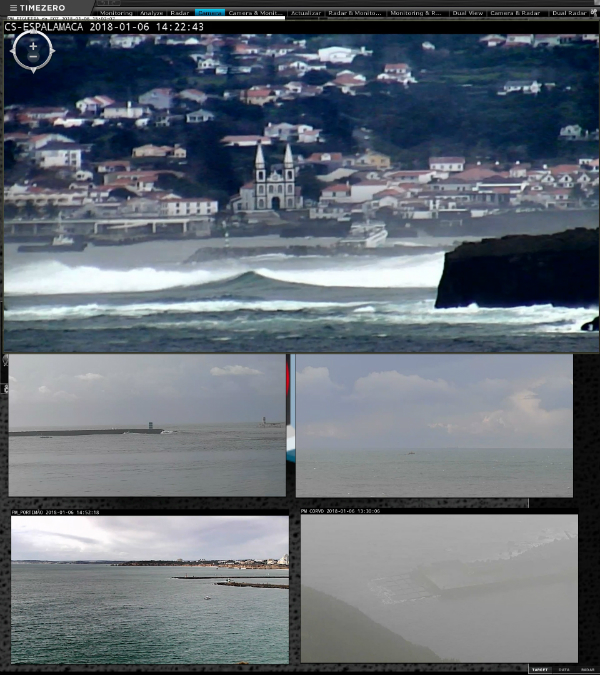Screen dimensions: 600x675
Task: Switch to the Analyze workspace tab
Action: click(x=150, y=13)
